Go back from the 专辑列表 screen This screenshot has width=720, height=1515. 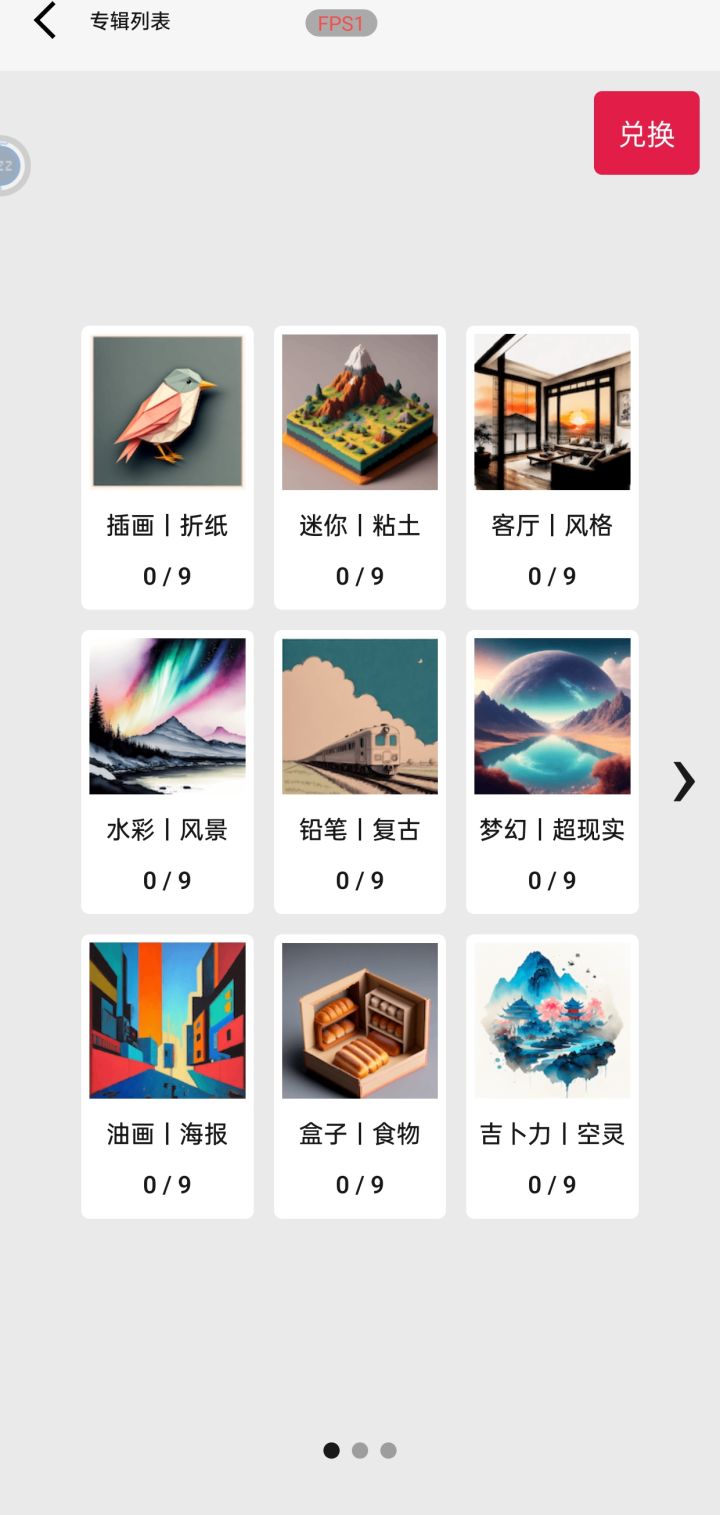45,21
